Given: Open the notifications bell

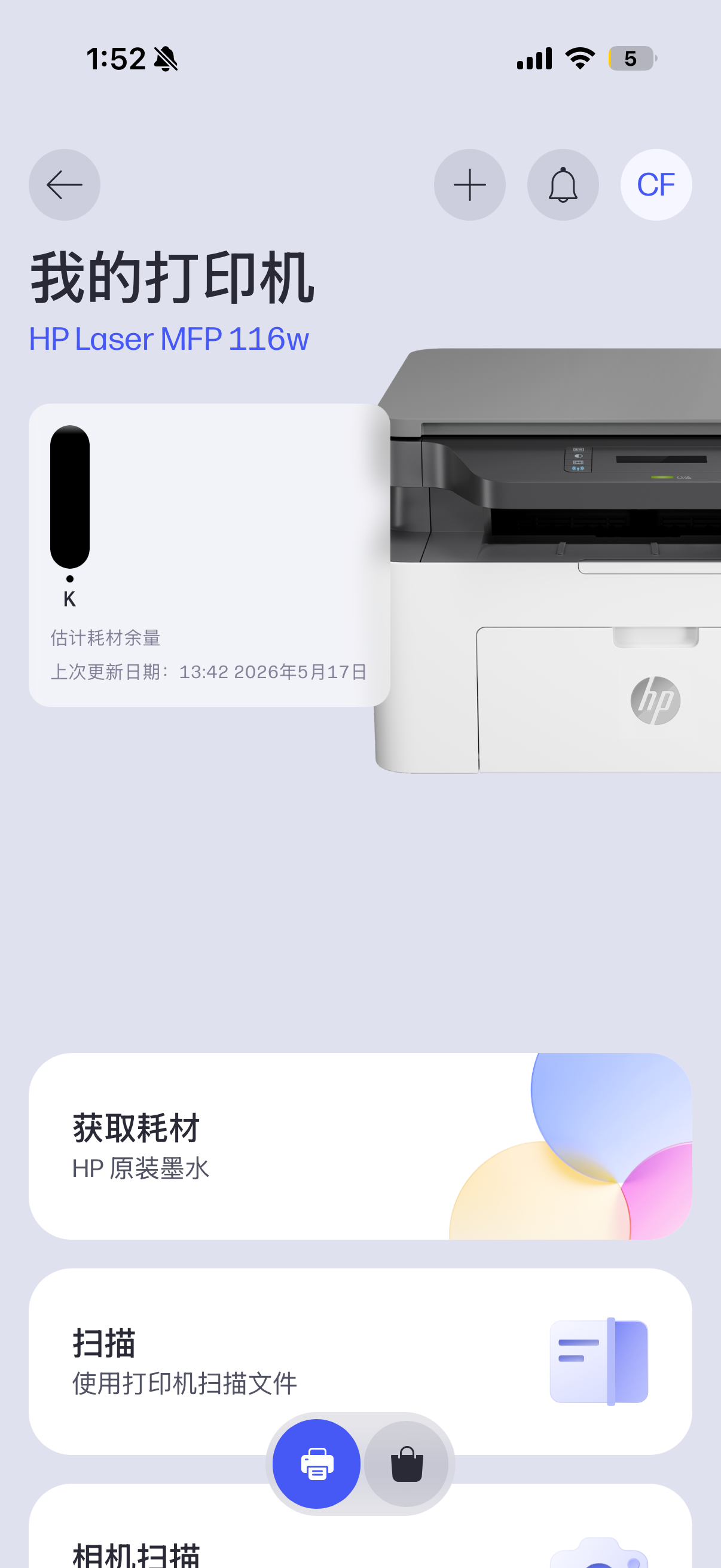Looking at the screenshot, I should pos(563,185).
